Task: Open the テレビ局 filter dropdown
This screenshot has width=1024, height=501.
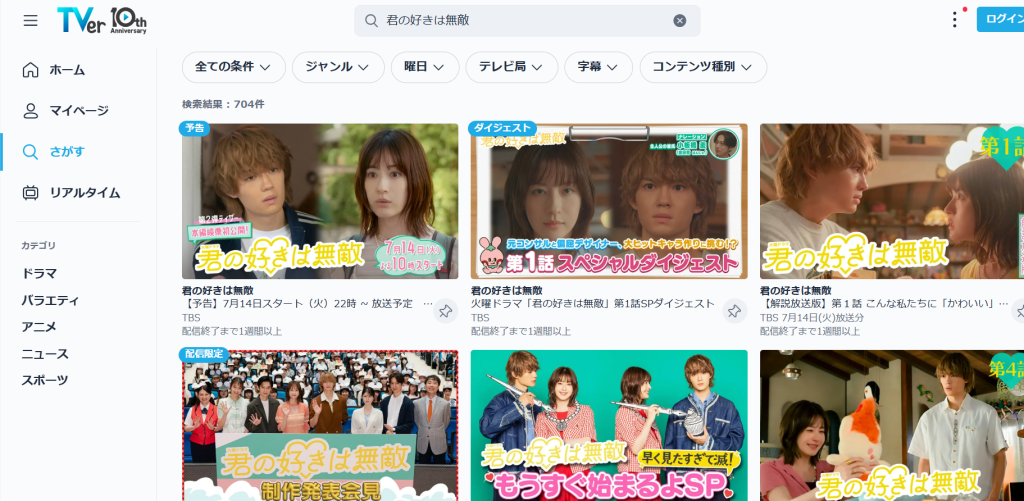Action: coord(512,67)
